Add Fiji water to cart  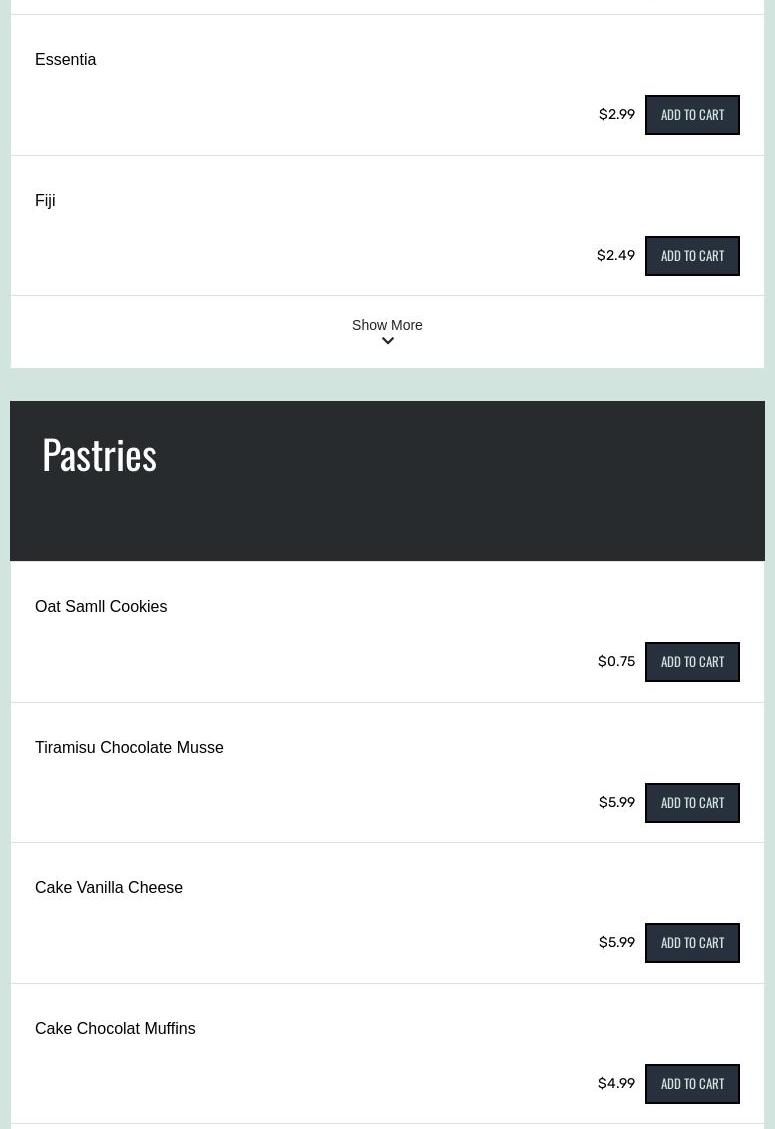point(692,256)
